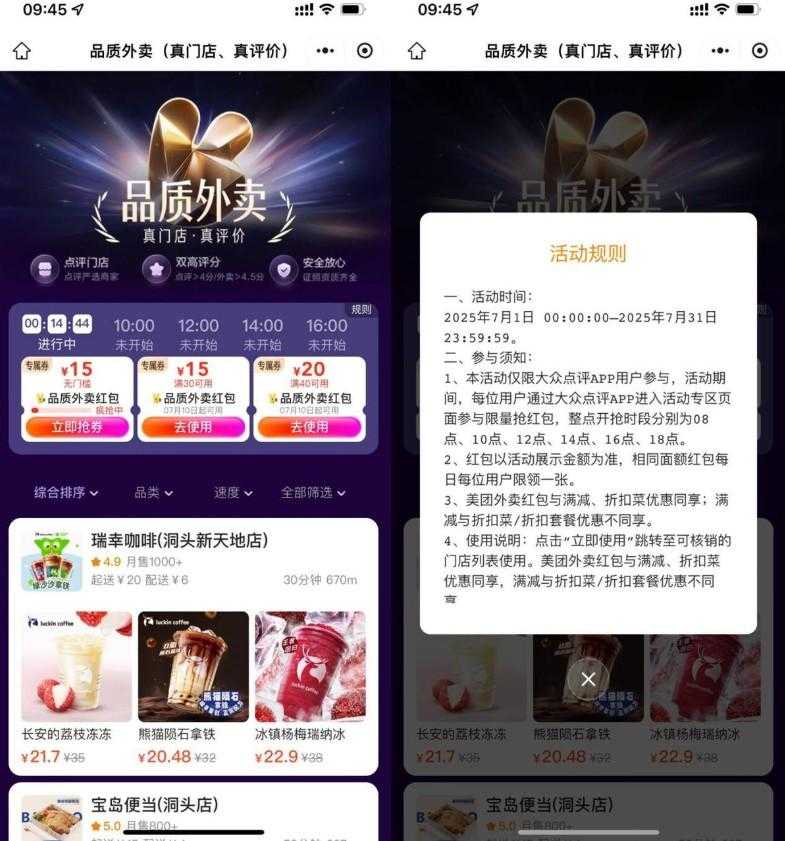The image size is (785, 841).
Task: Use the ¥20 满40可用 coupon with 去使用
Action: coord(309,427)
